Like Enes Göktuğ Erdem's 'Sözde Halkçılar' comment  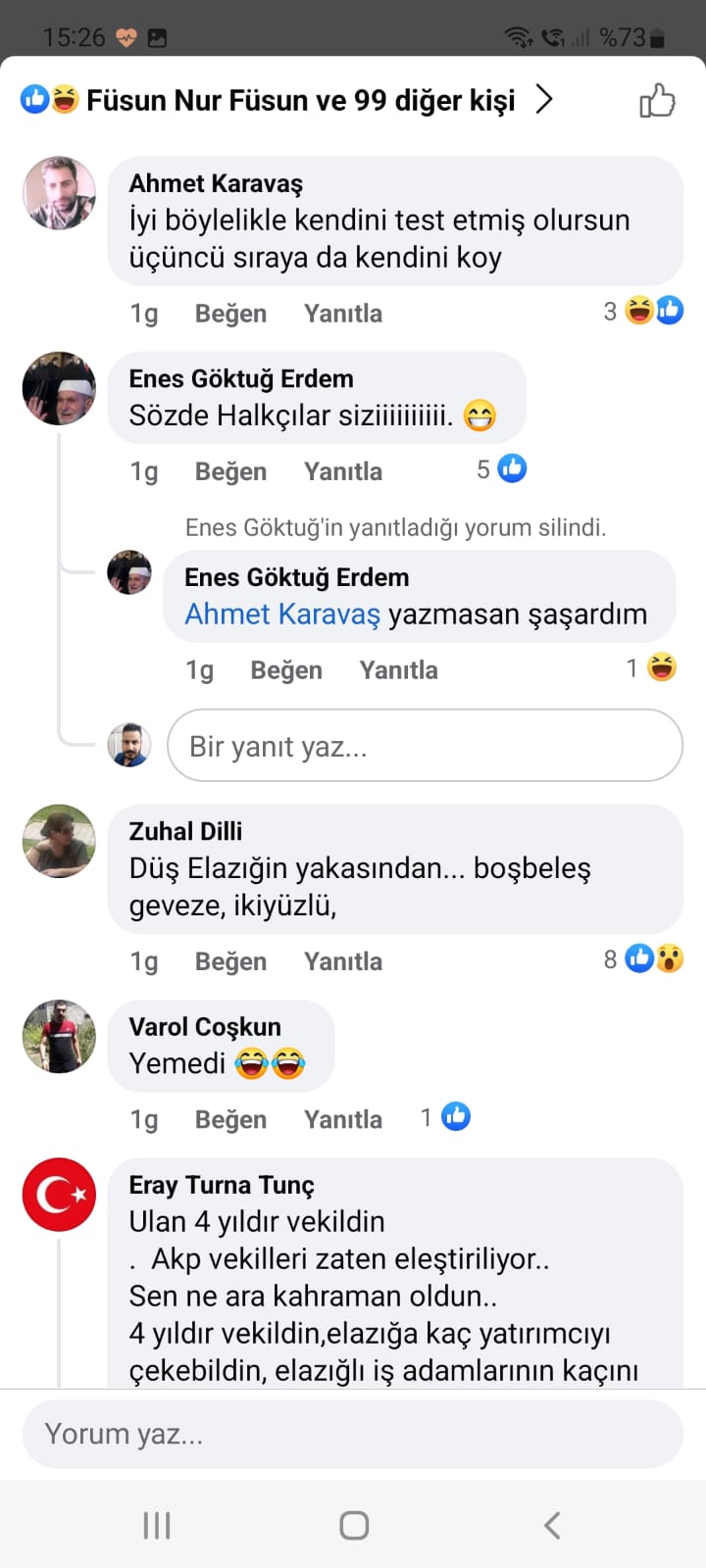pyautogui.click(x=230, y=471)
